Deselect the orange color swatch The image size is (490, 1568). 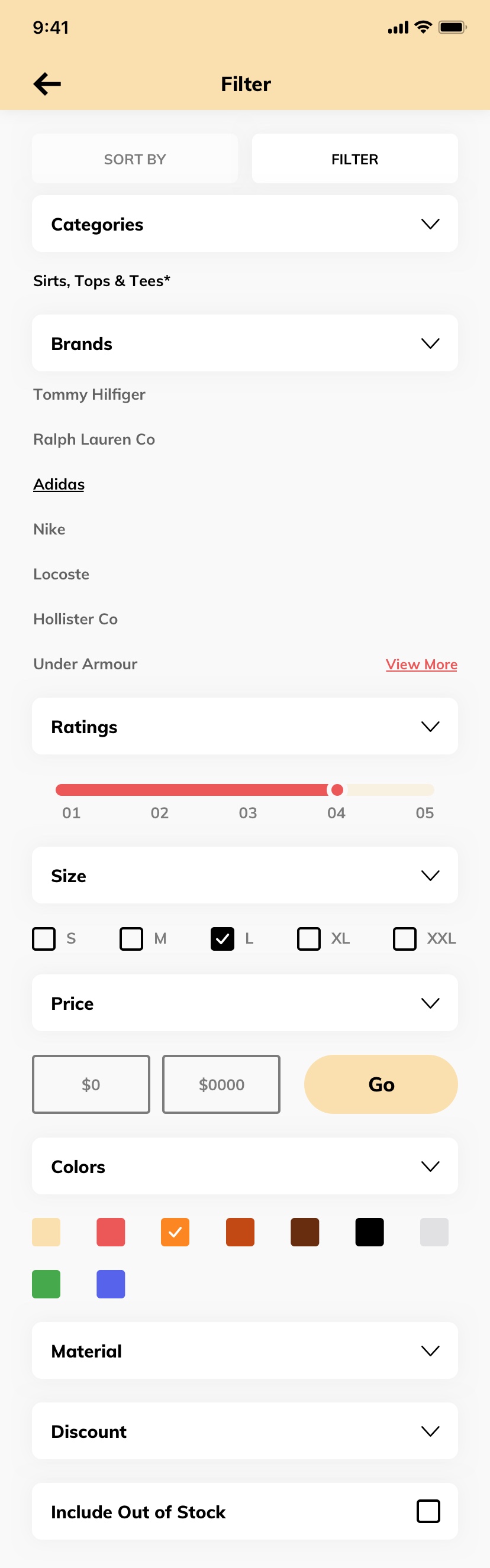pos(175,1232)
